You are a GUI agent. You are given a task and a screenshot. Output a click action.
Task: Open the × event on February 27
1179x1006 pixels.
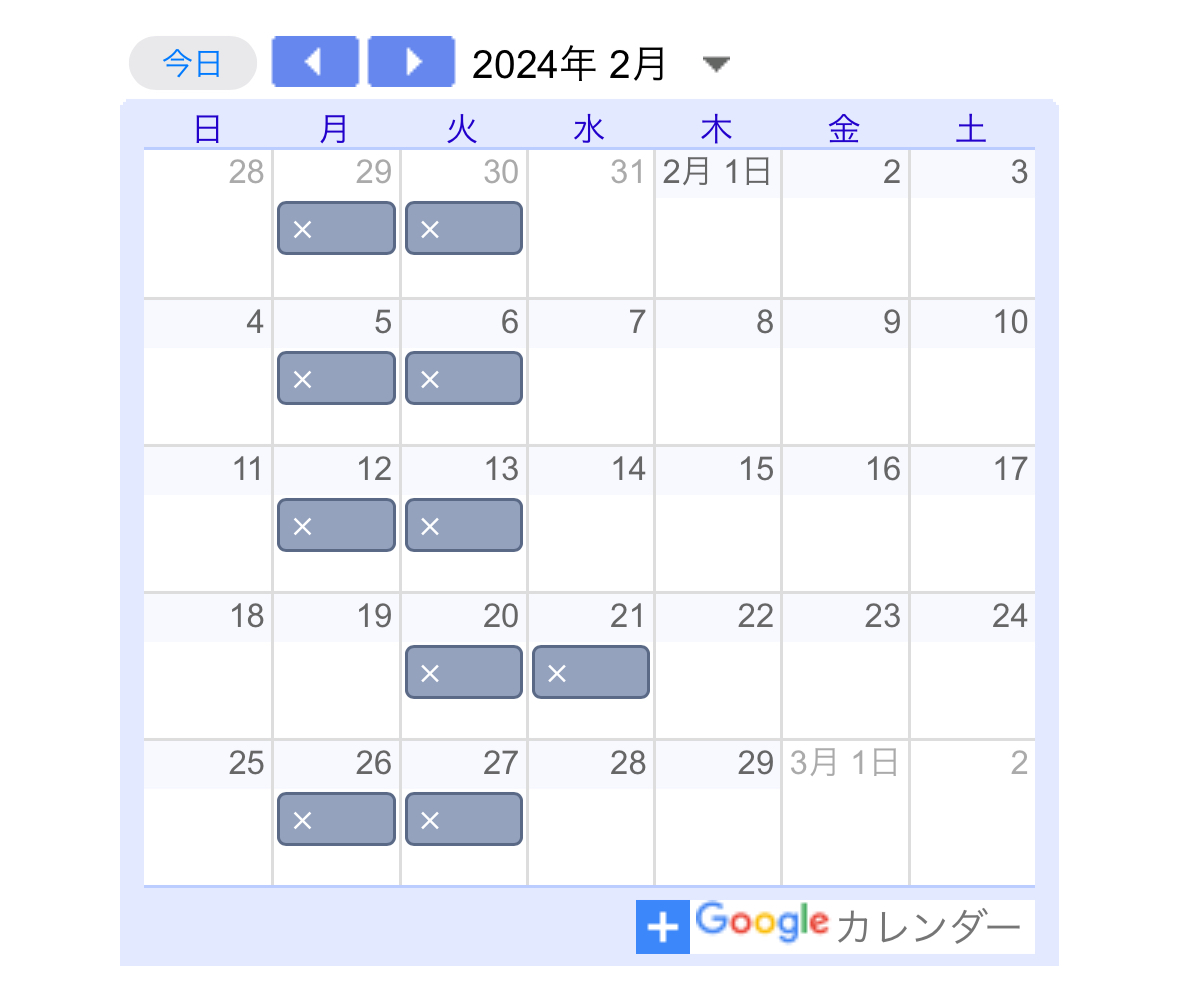tap(464, 820)
